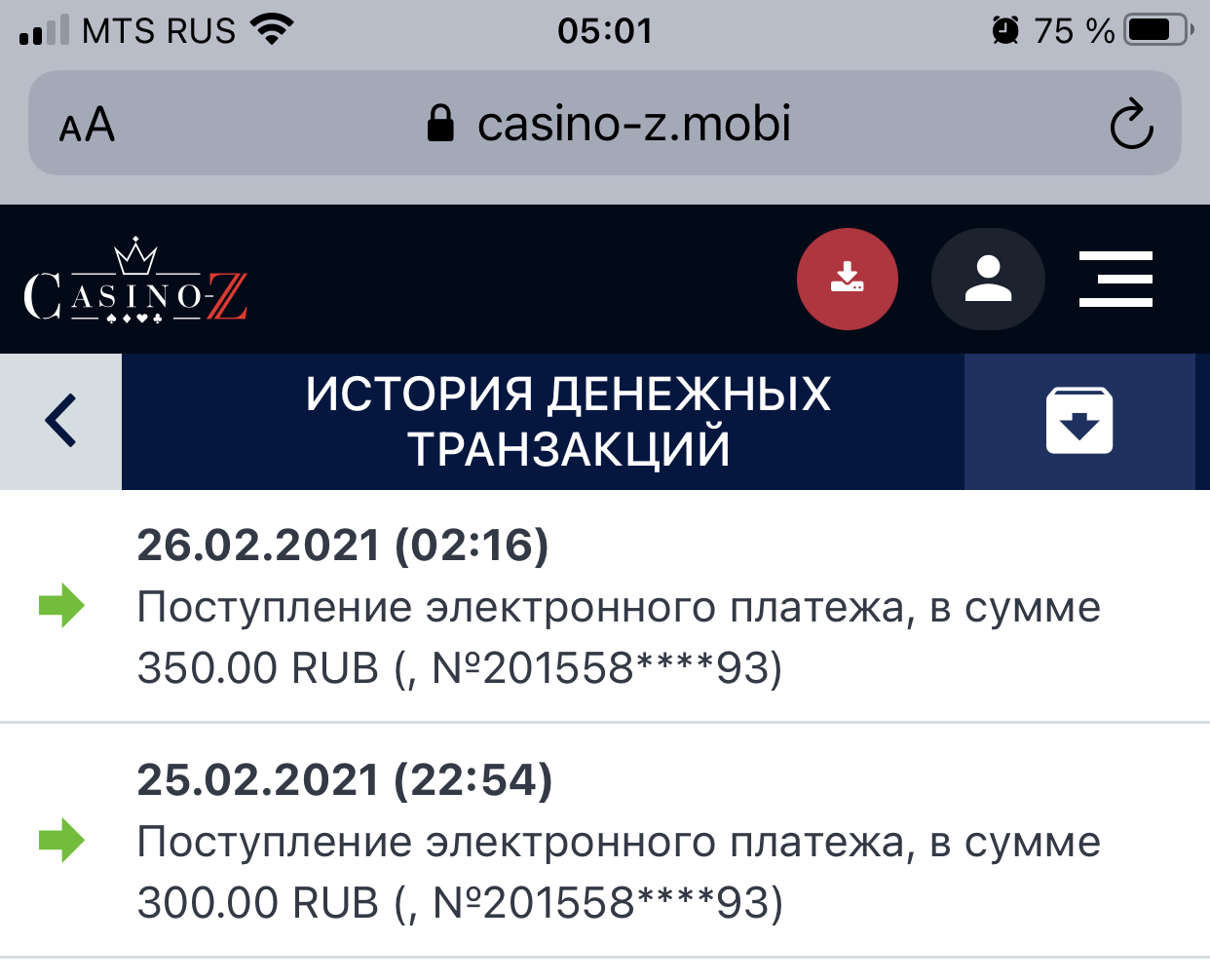Open the user profile icon
This screenshot has width=1210, height=980.
[988, 279]
